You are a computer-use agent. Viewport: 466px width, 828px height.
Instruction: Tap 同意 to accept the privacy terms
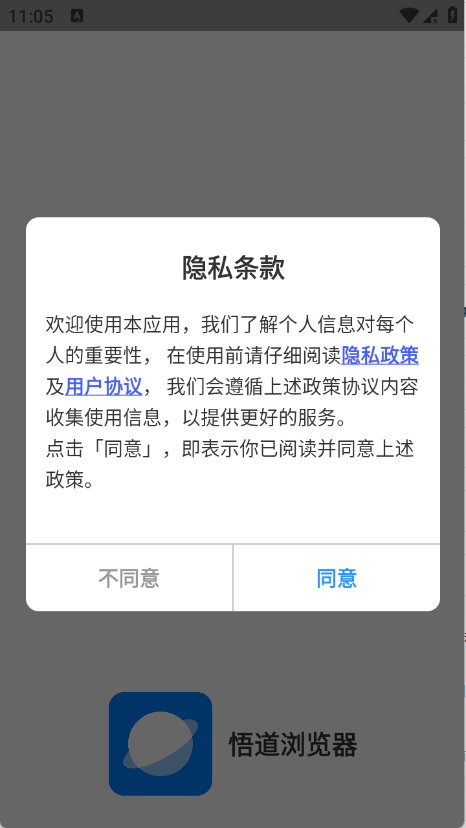(337, 578)
